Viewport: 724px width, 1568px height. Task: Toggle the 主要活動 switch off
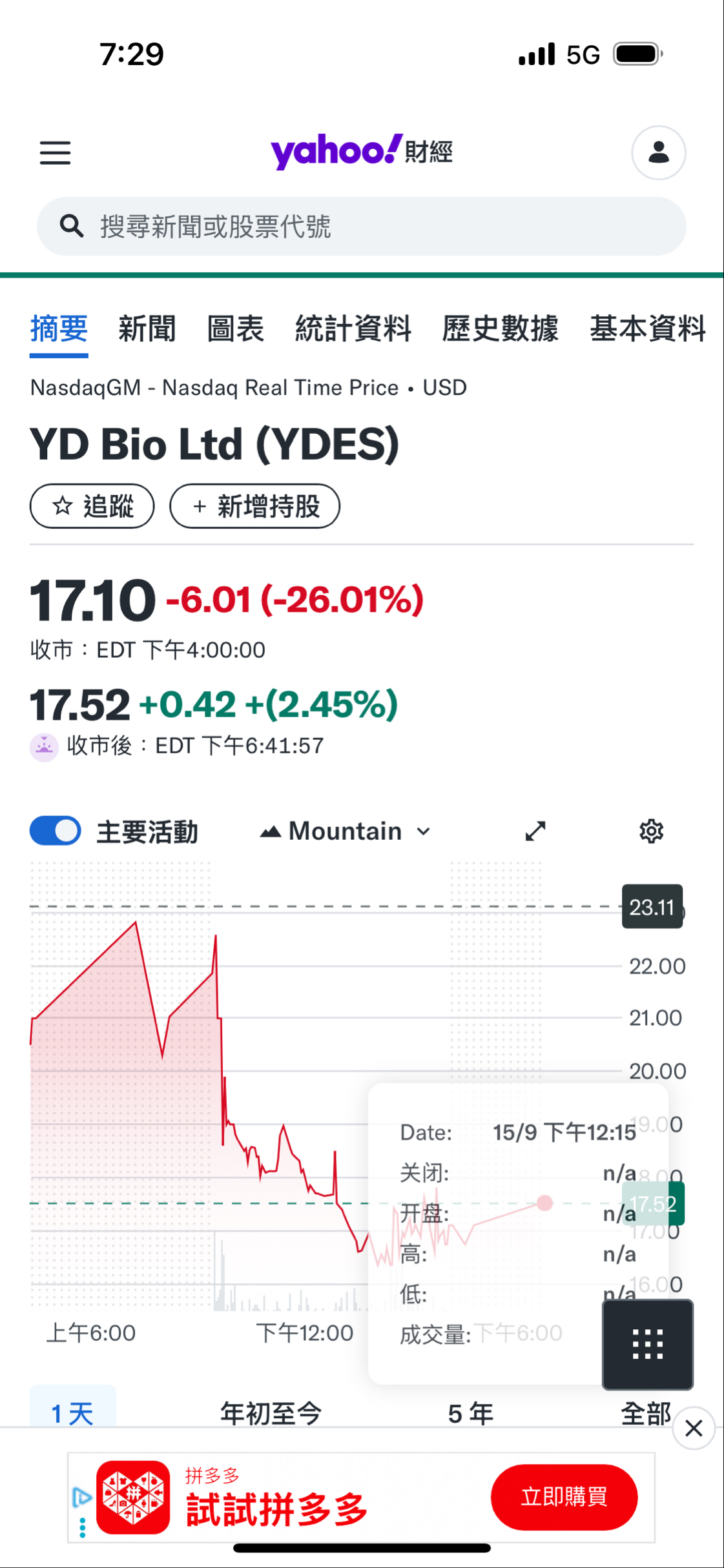click(x=56, y=831)
